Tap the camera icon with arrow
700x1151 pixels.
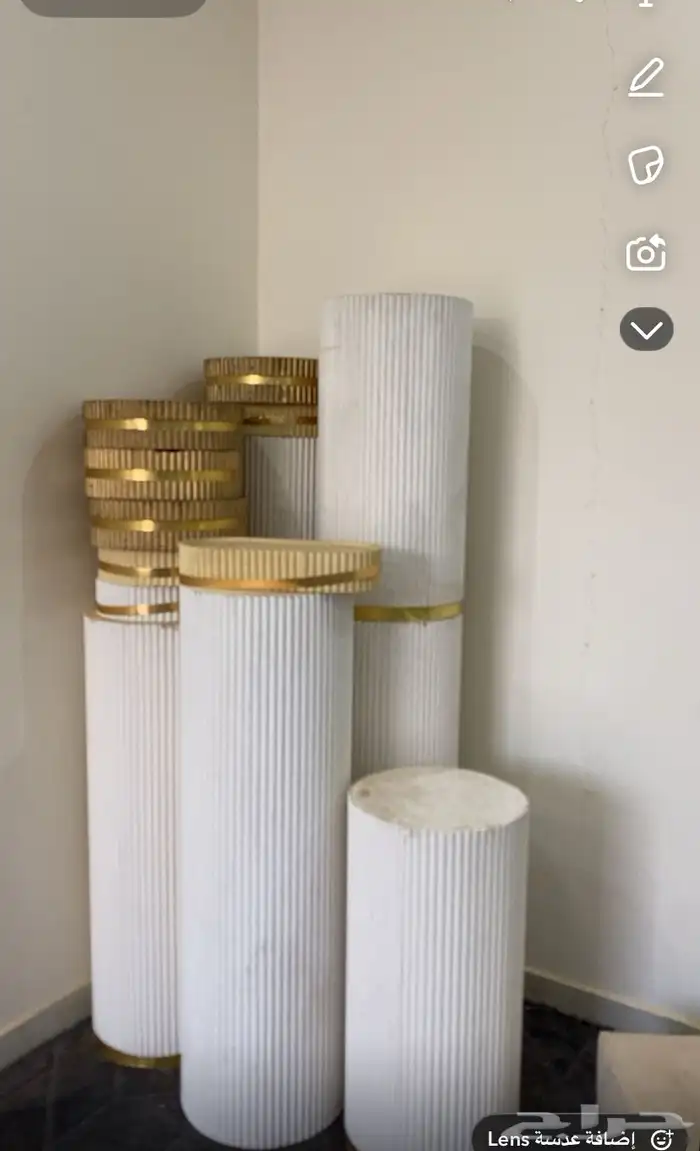tap(646, 253)
